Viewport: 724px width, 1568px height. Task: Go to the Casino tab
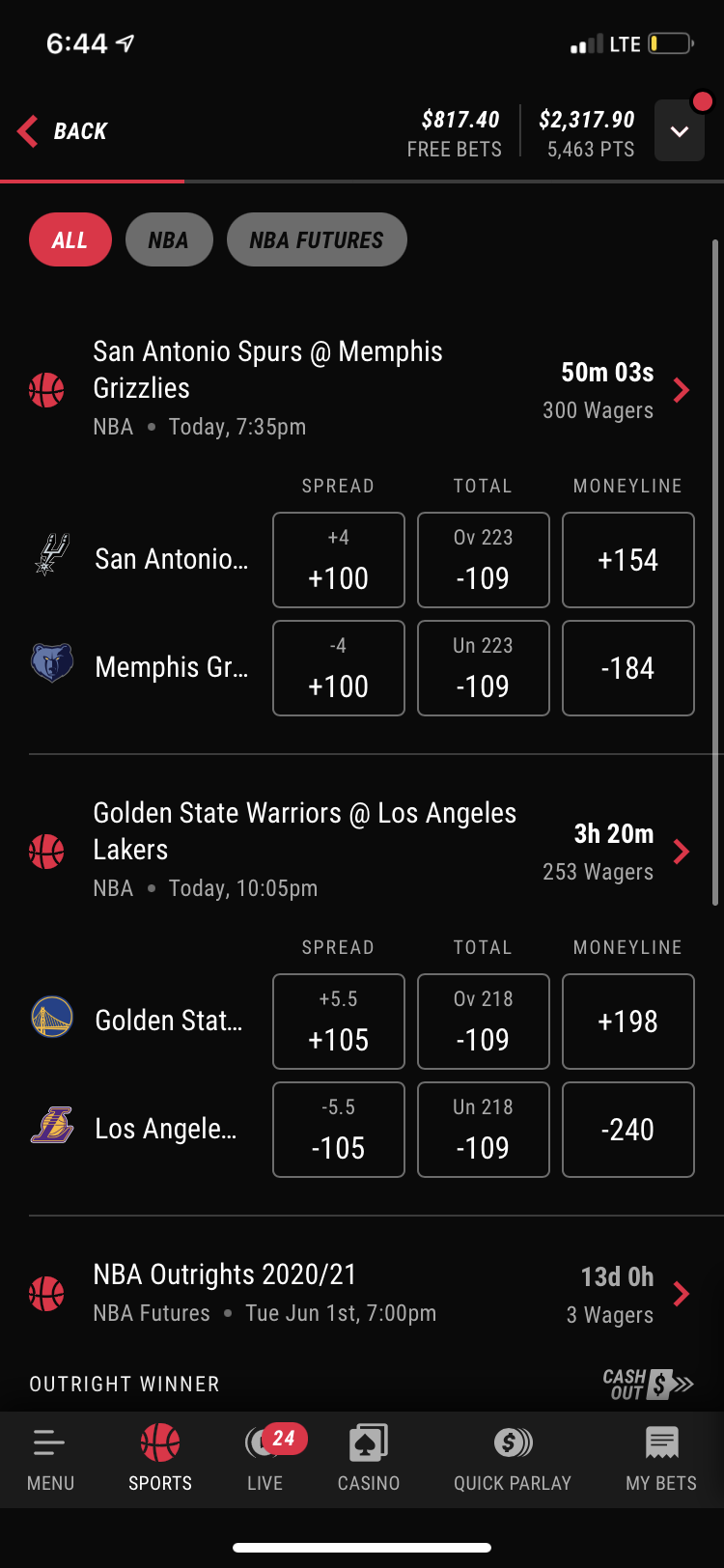(x=368, y=1458)
